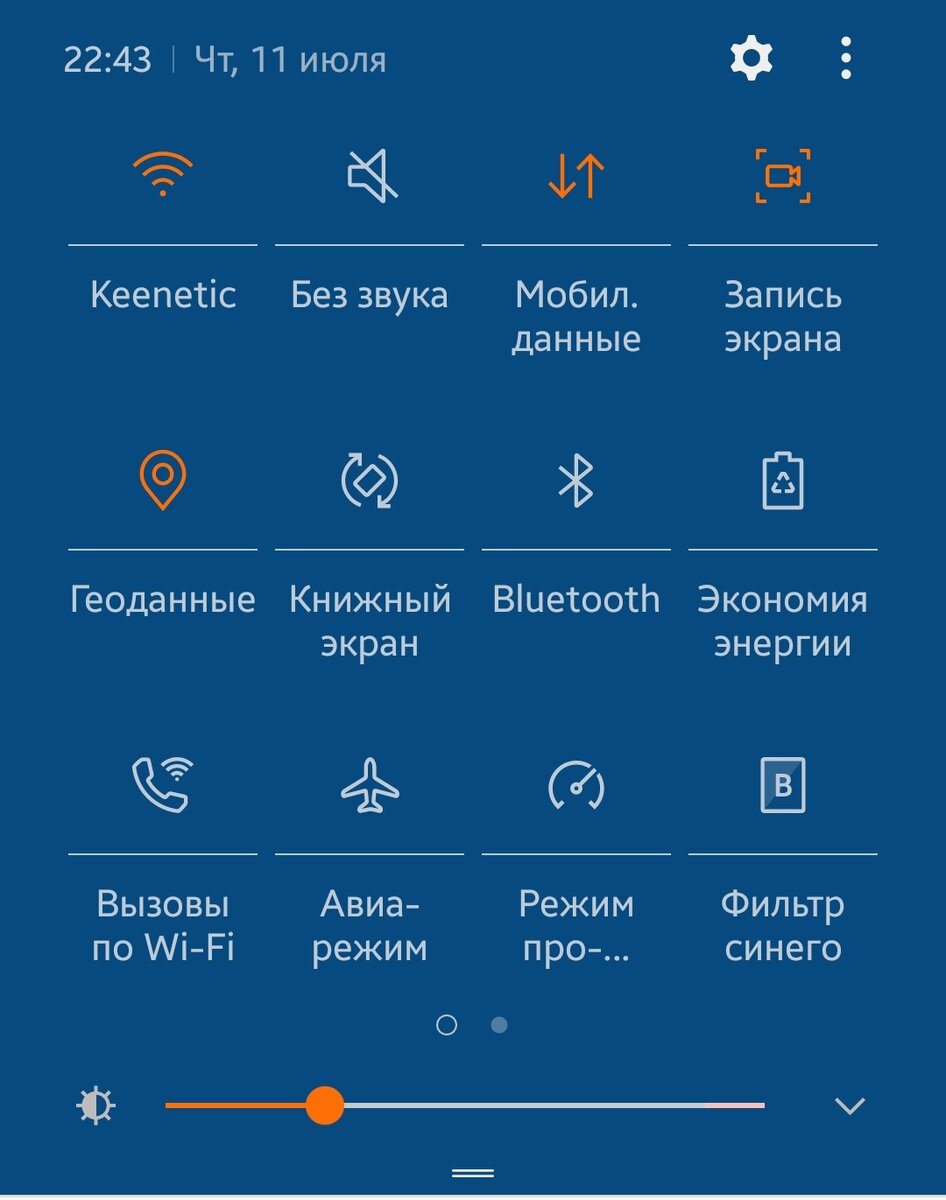Start Запись экрана screen recording
Screen dimensions: 946x1200
tap(783, 176)
